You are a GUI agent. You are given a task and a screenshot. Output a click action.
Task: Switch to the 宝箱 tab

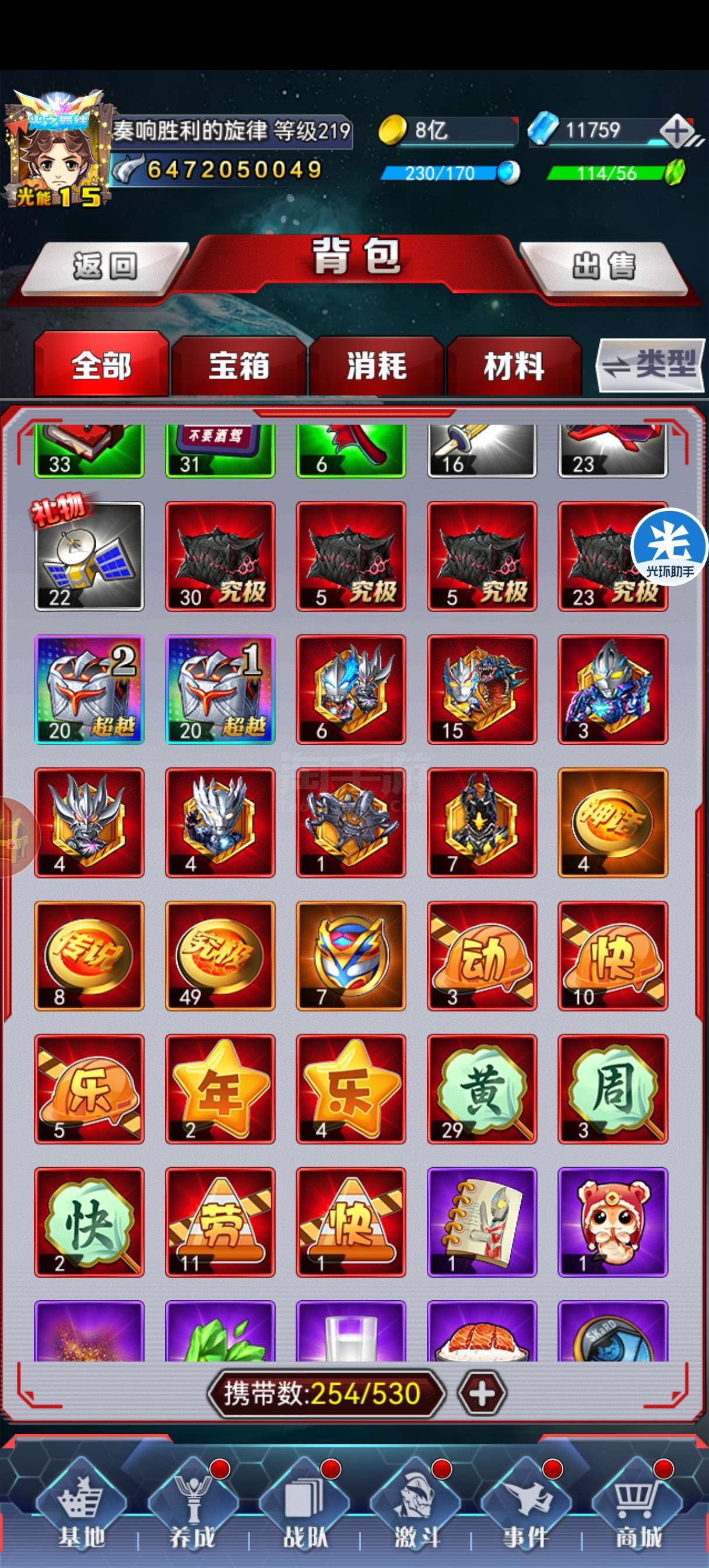(x=238, y=366)
